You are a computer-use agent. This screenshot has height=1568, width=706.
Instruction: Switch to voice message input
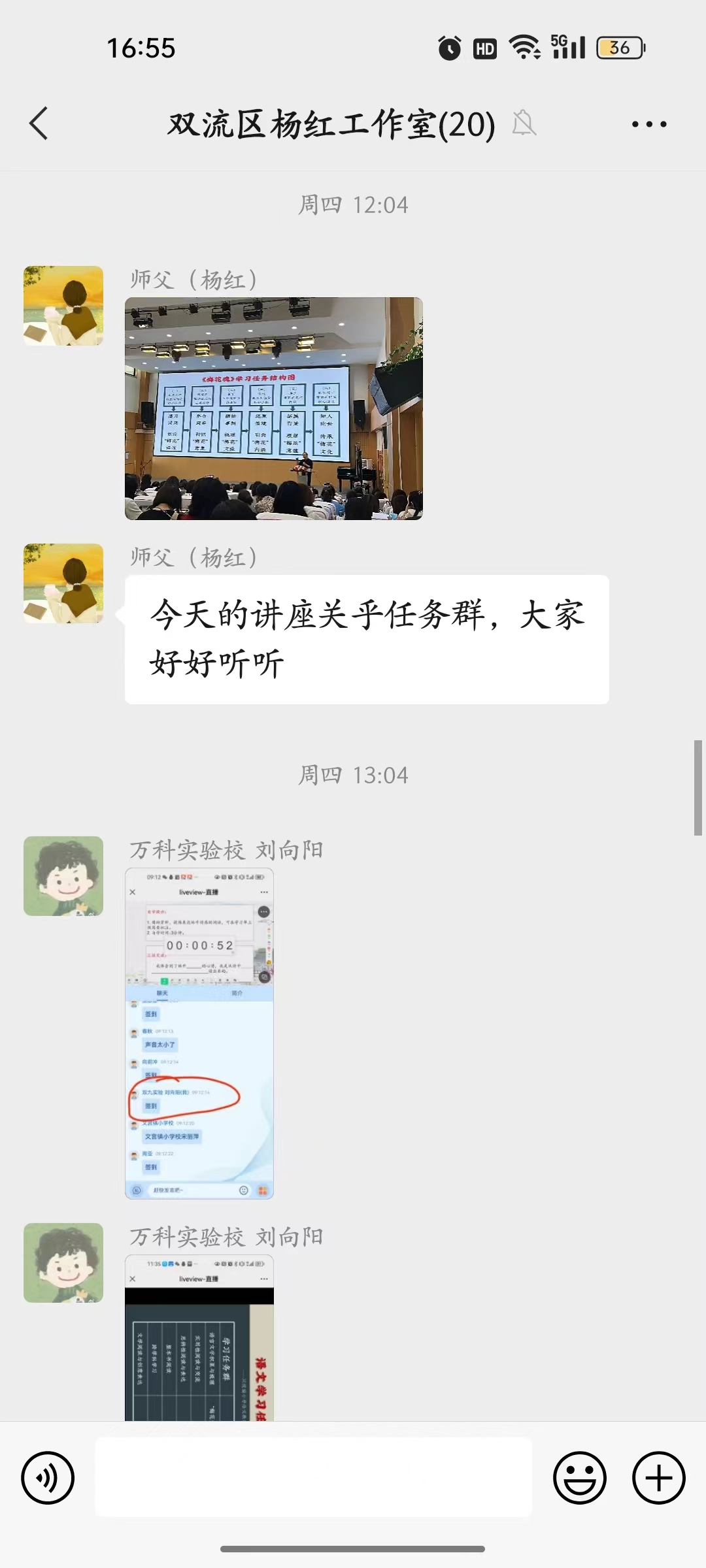[48, 1477]
